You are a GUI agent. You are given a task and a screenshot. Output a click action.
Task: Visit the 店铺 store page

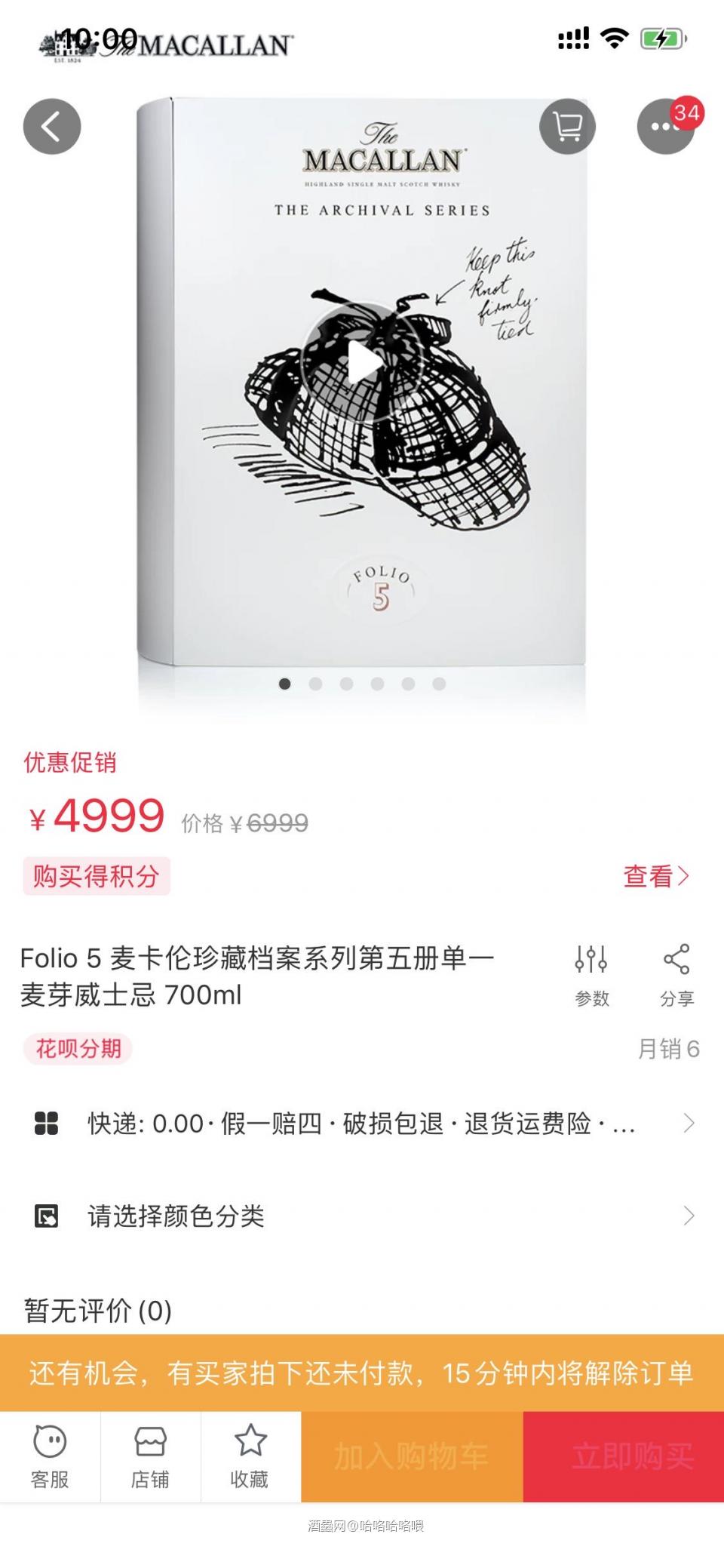click(x=151, y=1456)
